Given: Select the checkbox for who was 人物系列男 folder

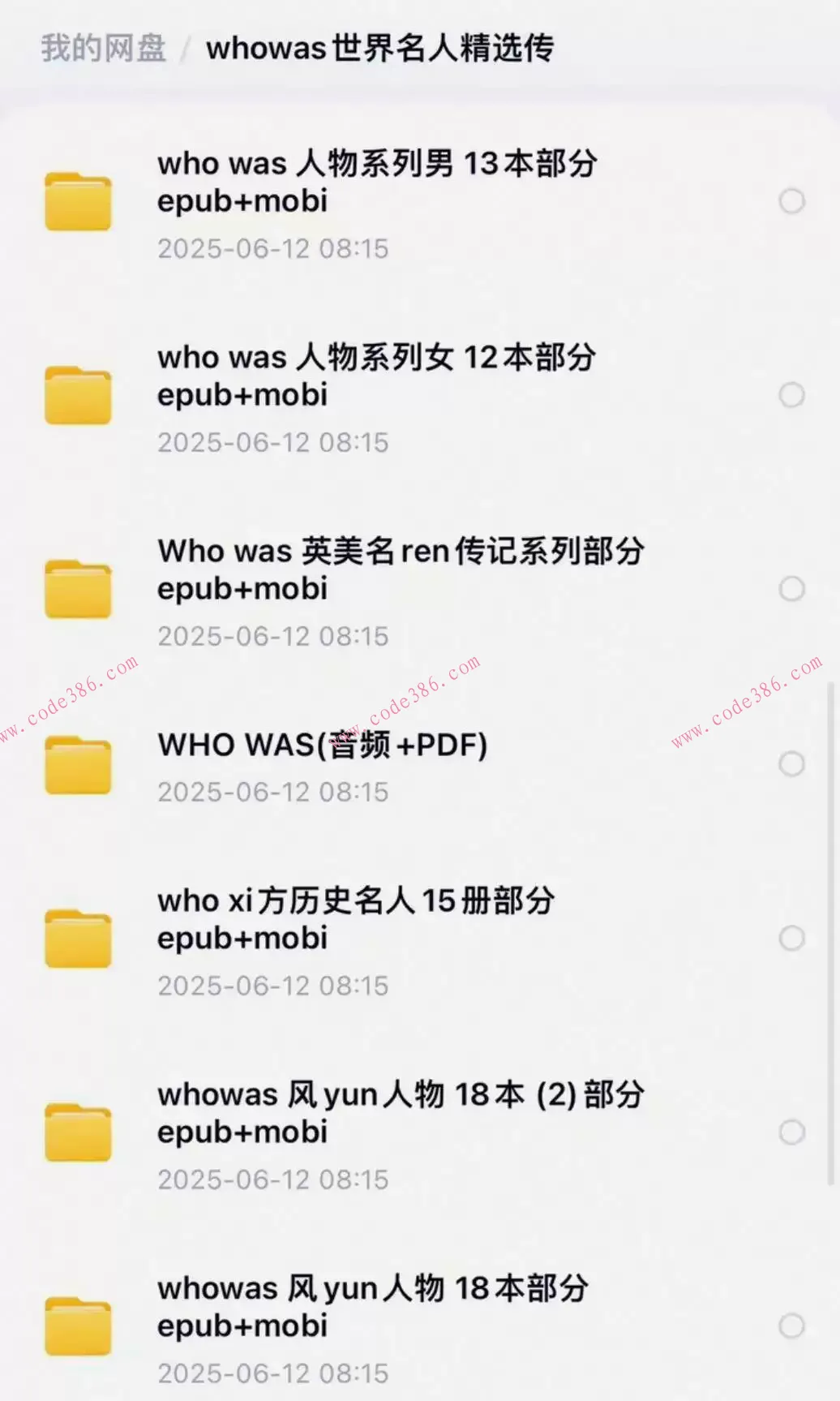Looking at the screenshot, I should pos(792,200).
